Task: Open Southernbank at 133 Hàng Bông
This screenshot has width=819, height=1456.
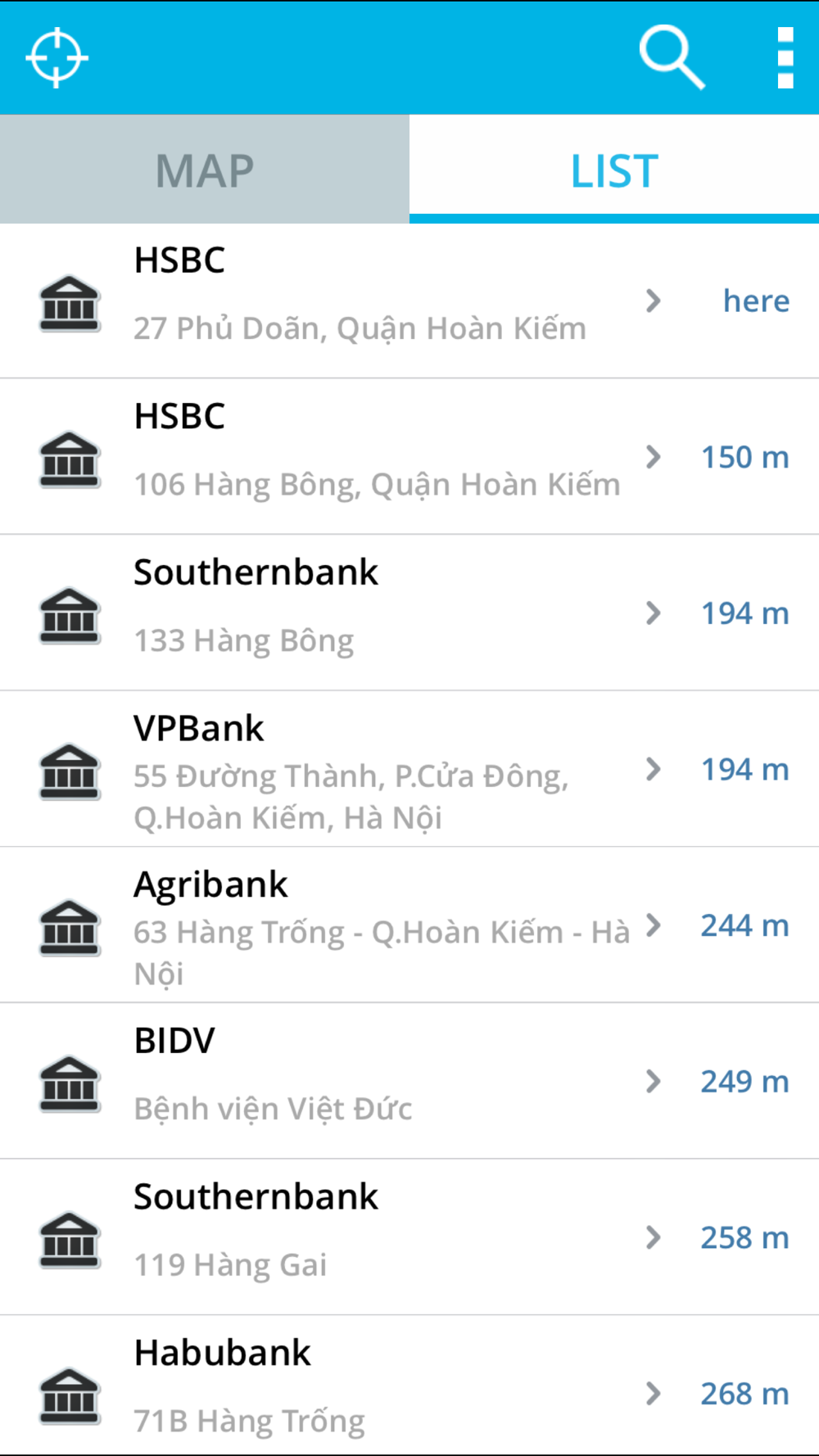Action: point(409,613)
